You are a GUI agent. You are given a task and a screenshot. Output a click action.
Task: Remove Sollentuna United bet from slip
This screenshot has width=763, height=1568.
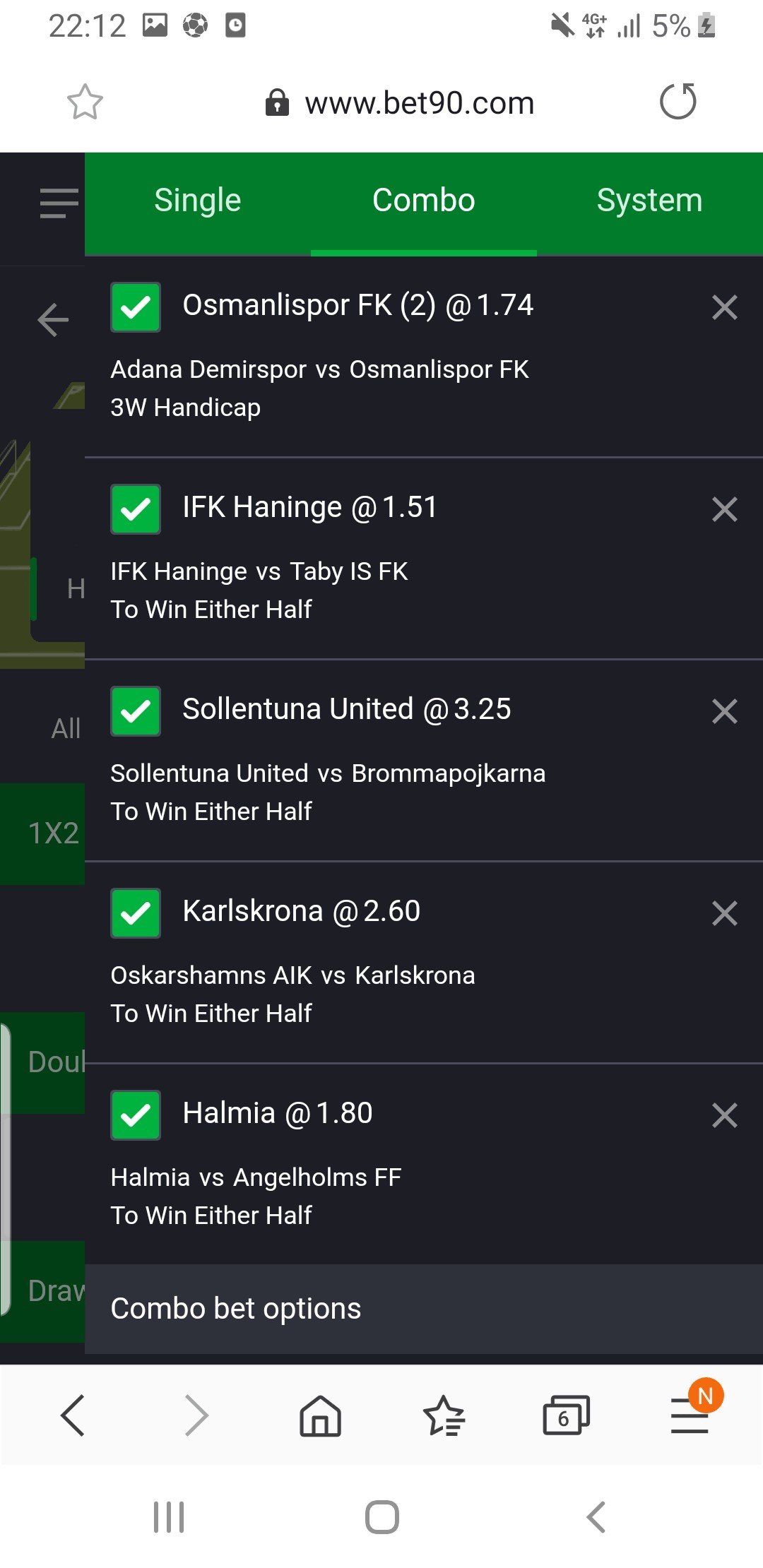coord(724,711)
